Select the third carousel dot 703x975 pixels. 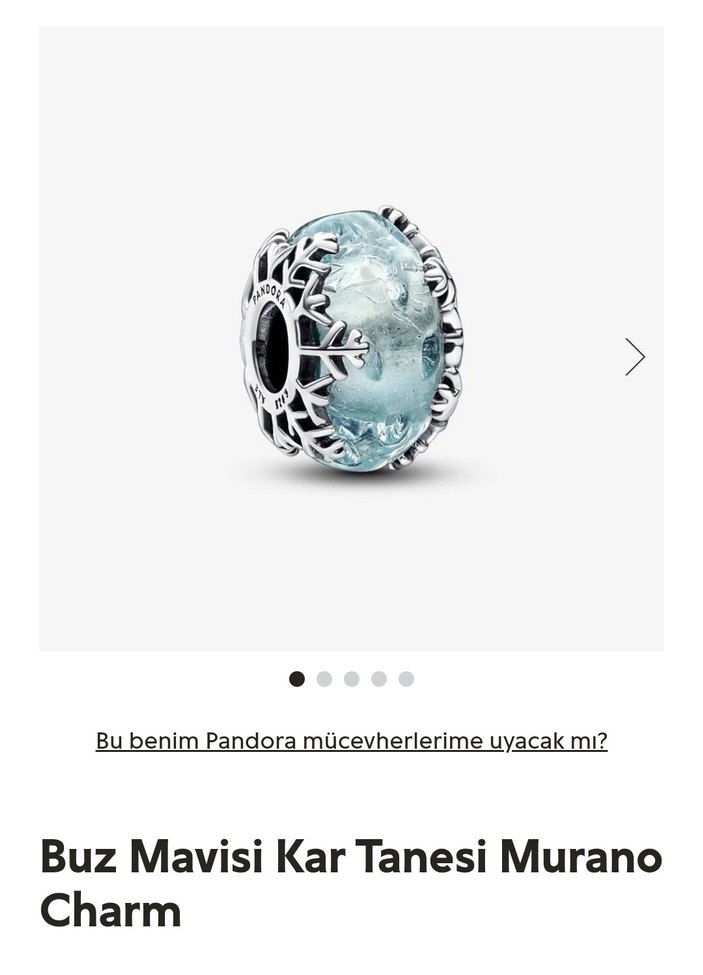tap(351, 679)
